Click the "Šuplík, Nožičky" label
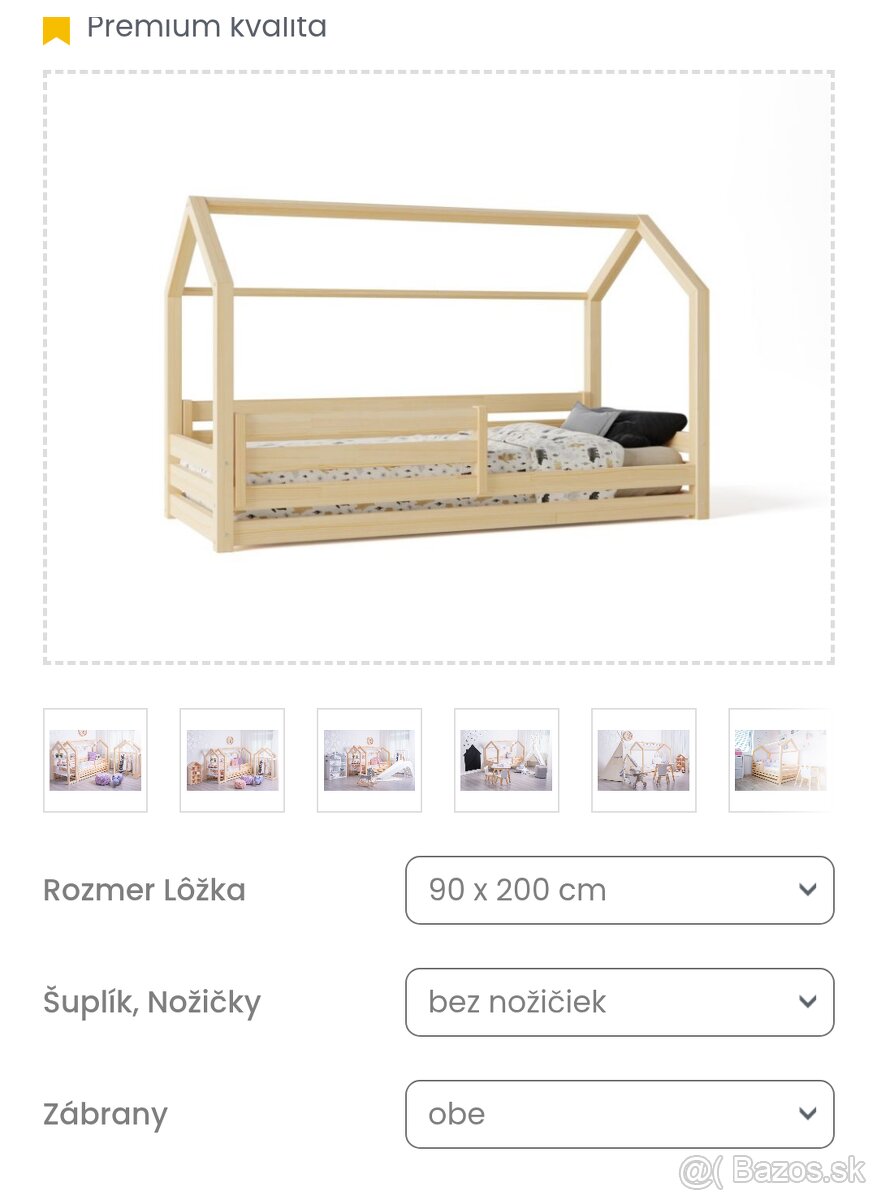The width and height of the screenshot is (877, 1200). (152, 1002)
